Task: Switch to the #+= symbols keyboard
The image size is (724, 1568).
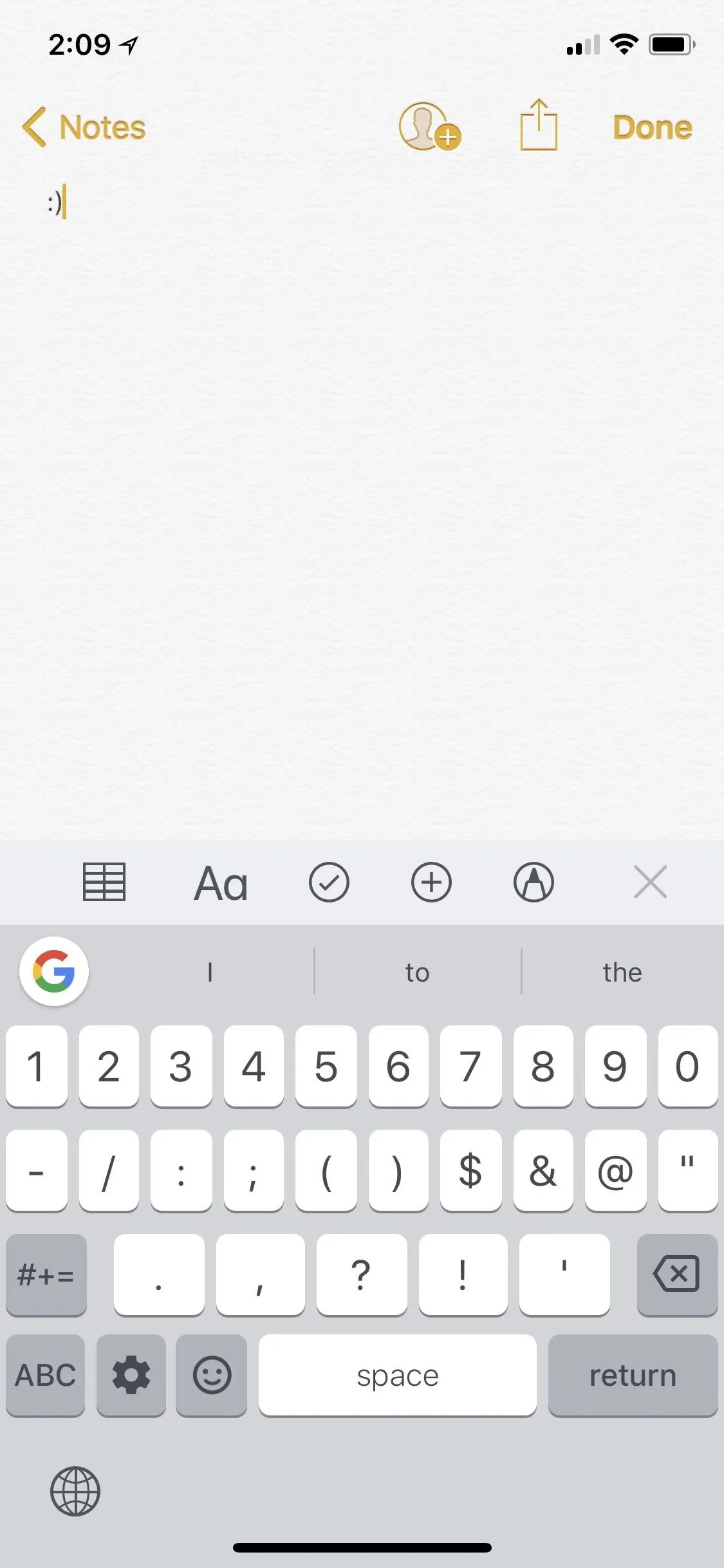Action: (46, 1274)
